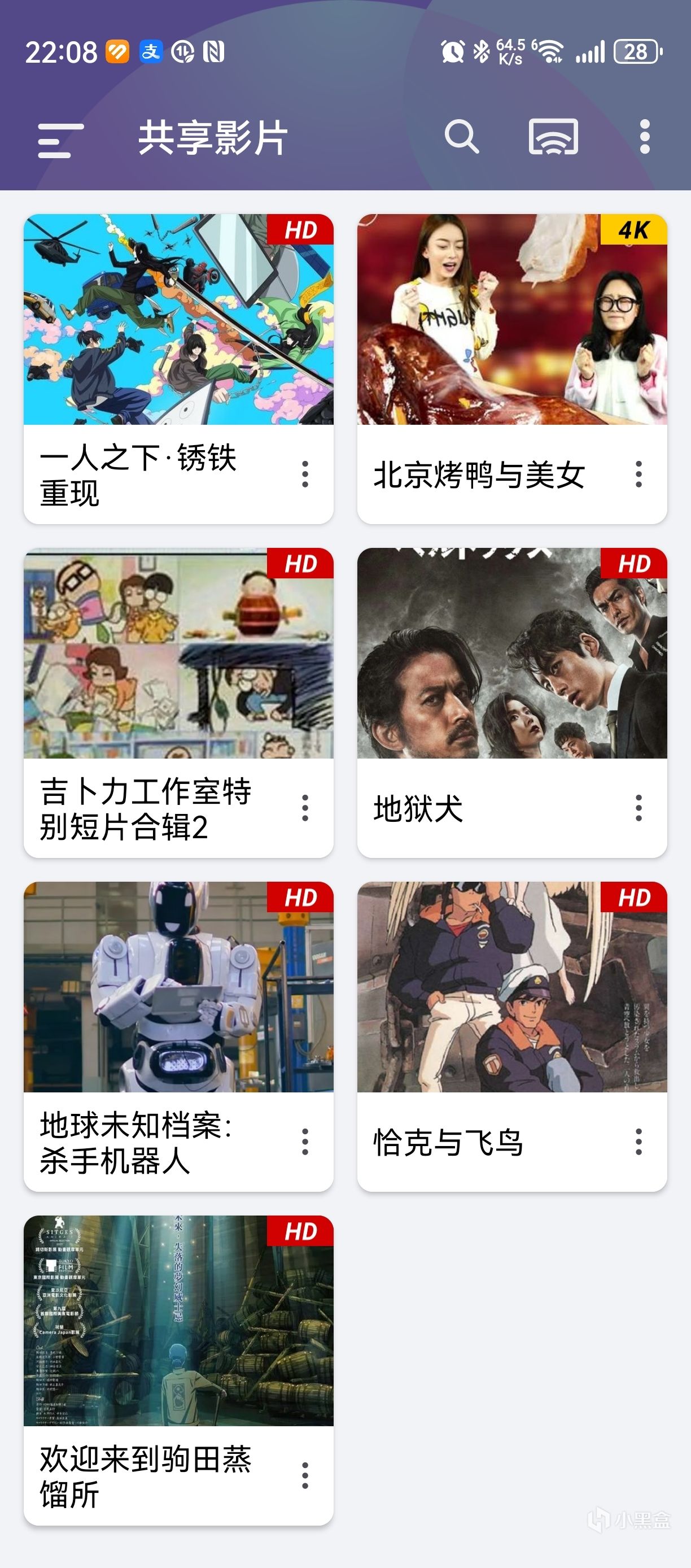
Task: Show more options for 地狱犬
Action: coord(638,808)
